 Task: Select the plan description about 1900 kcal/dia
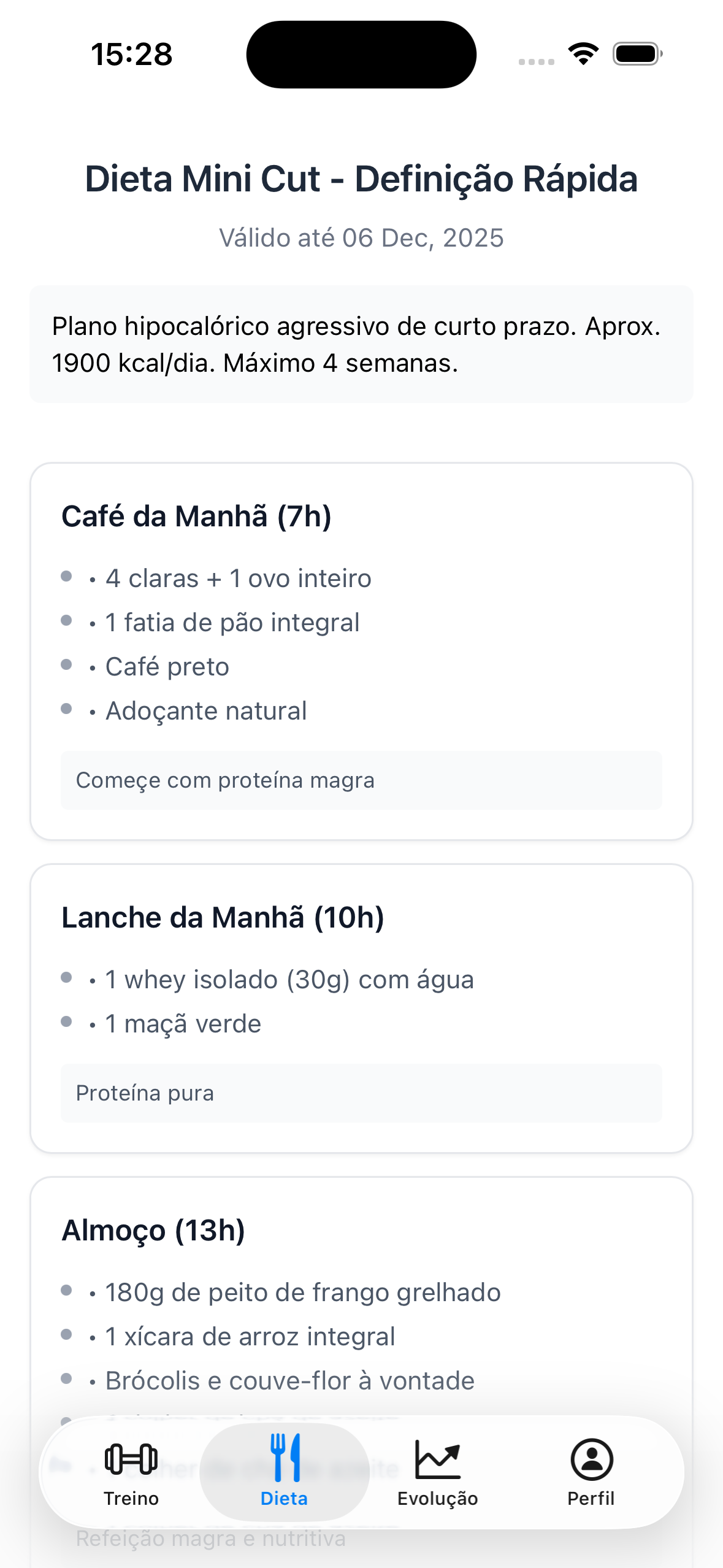point(361,344)
